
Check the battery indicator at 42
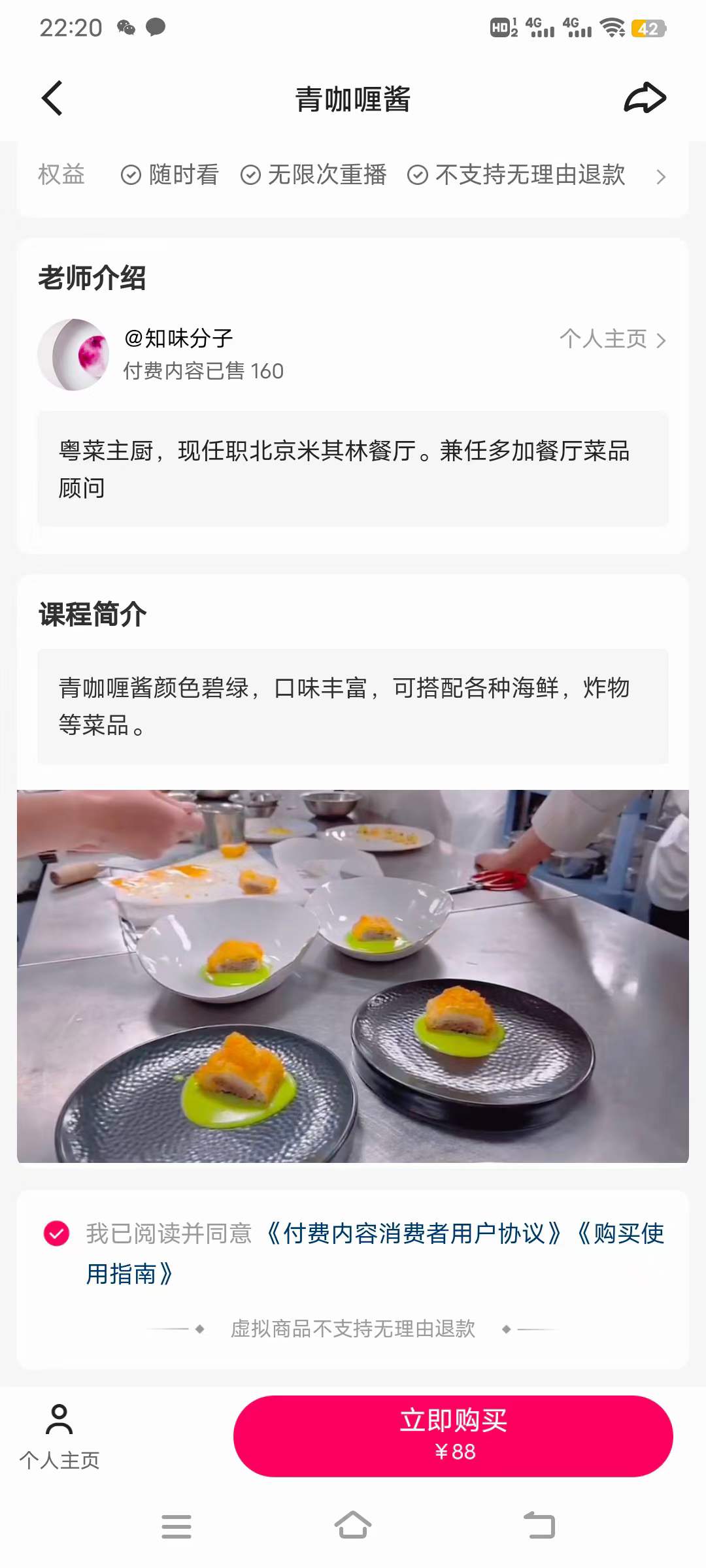click(649, 27)
